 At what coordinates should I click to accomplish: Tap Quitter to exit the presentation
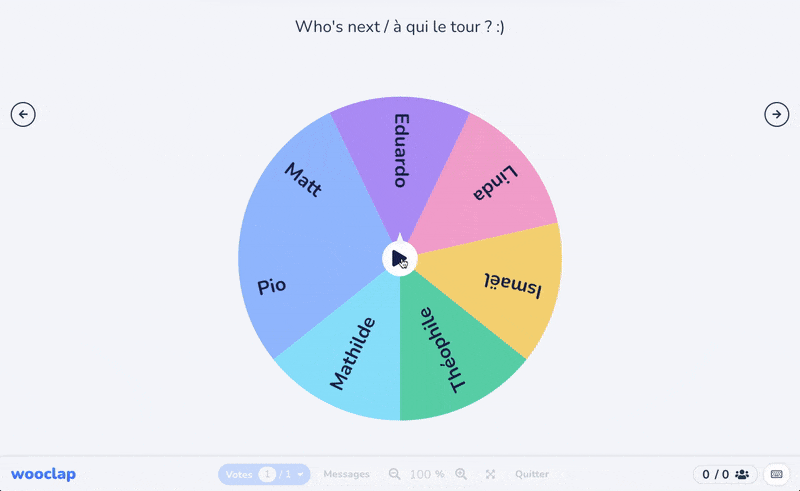coord(532,474)
